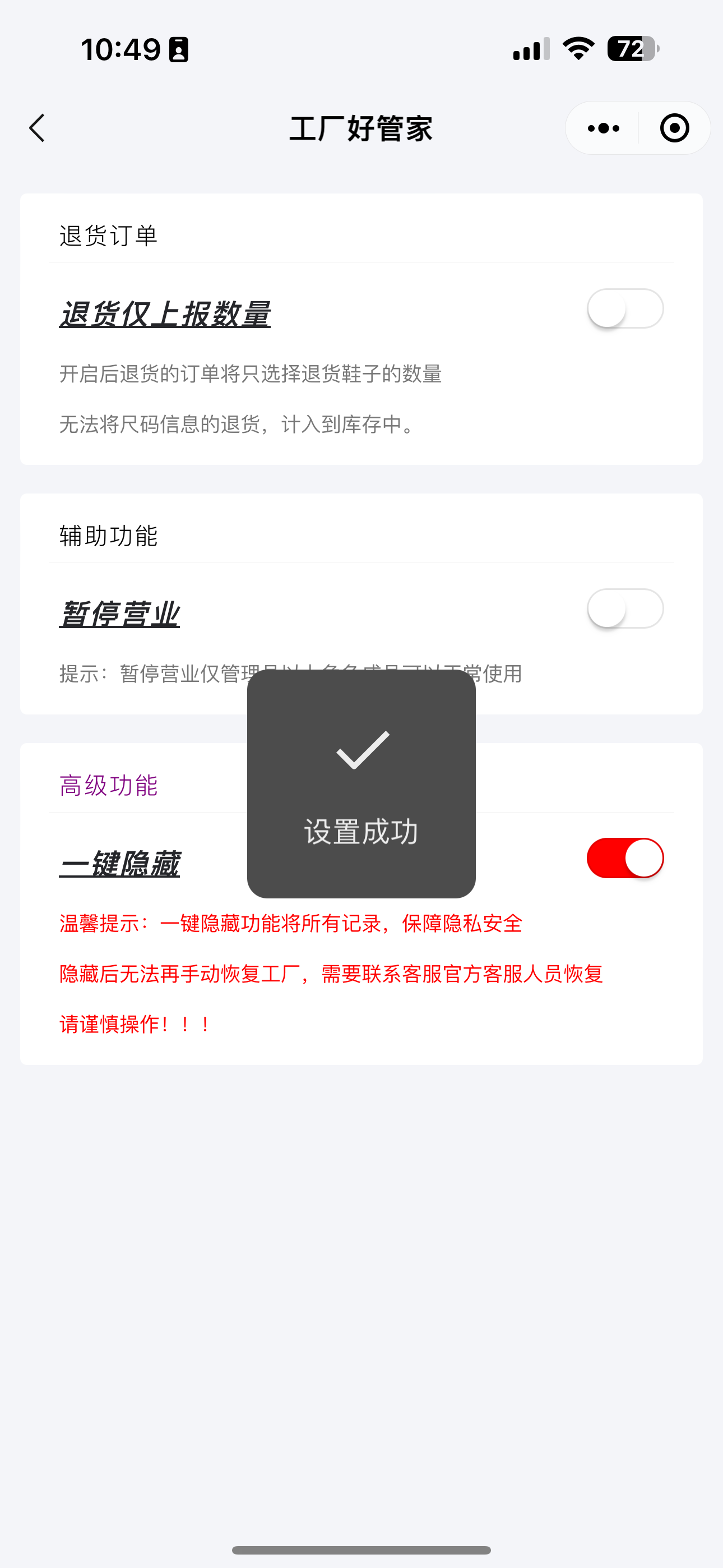The image size is (723, 1568).
Task: Tap the underlined 暂停营业 label
Action: (x=119, y=614)
